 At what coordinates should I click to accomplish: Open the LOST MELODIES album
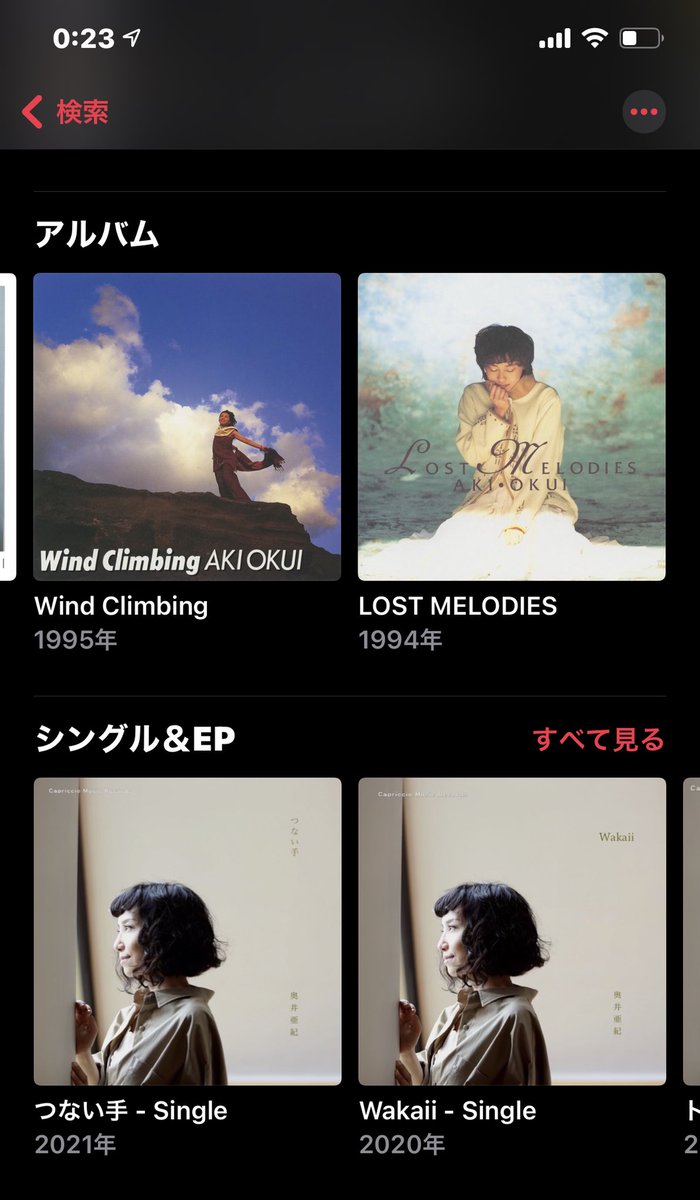coord(511,427)
